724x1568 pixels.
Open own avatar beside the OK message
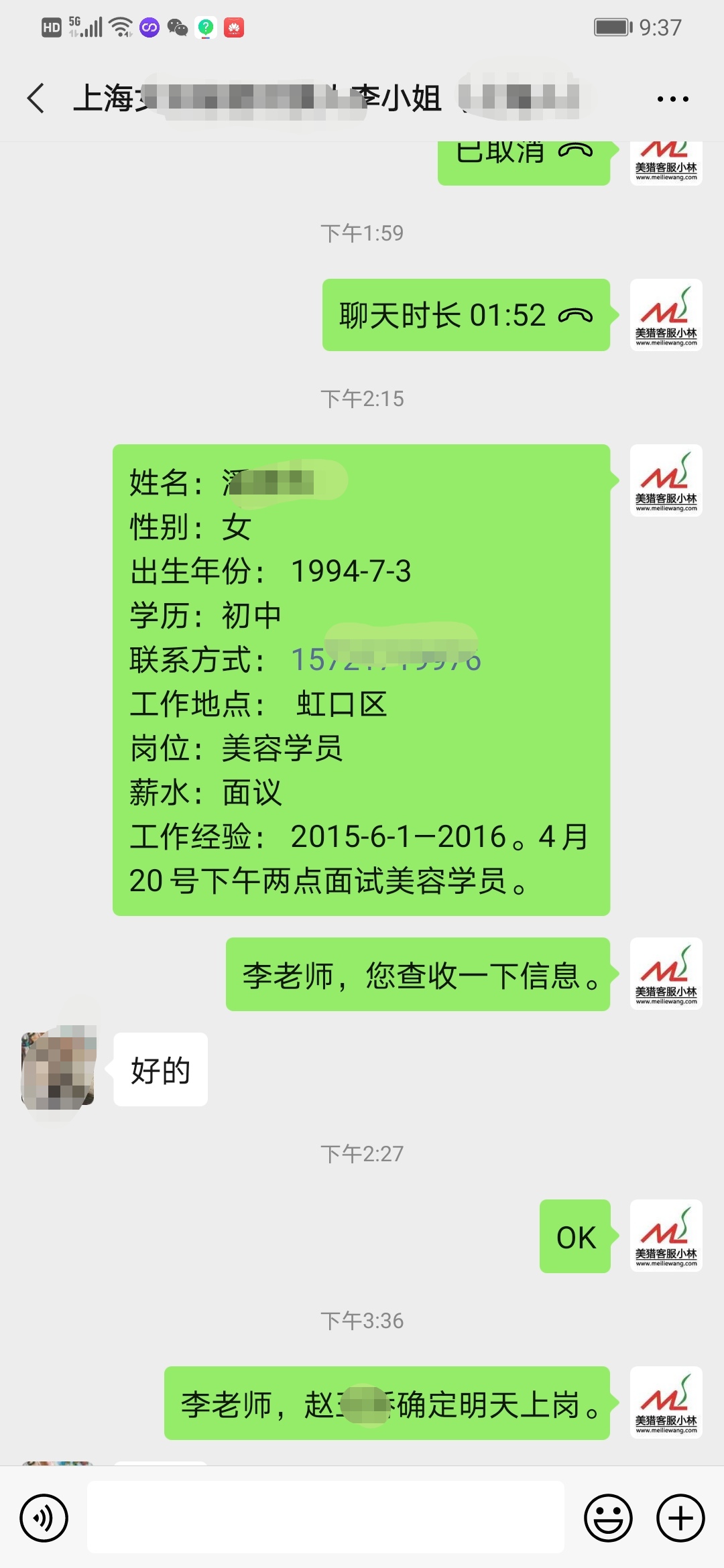666,1236
